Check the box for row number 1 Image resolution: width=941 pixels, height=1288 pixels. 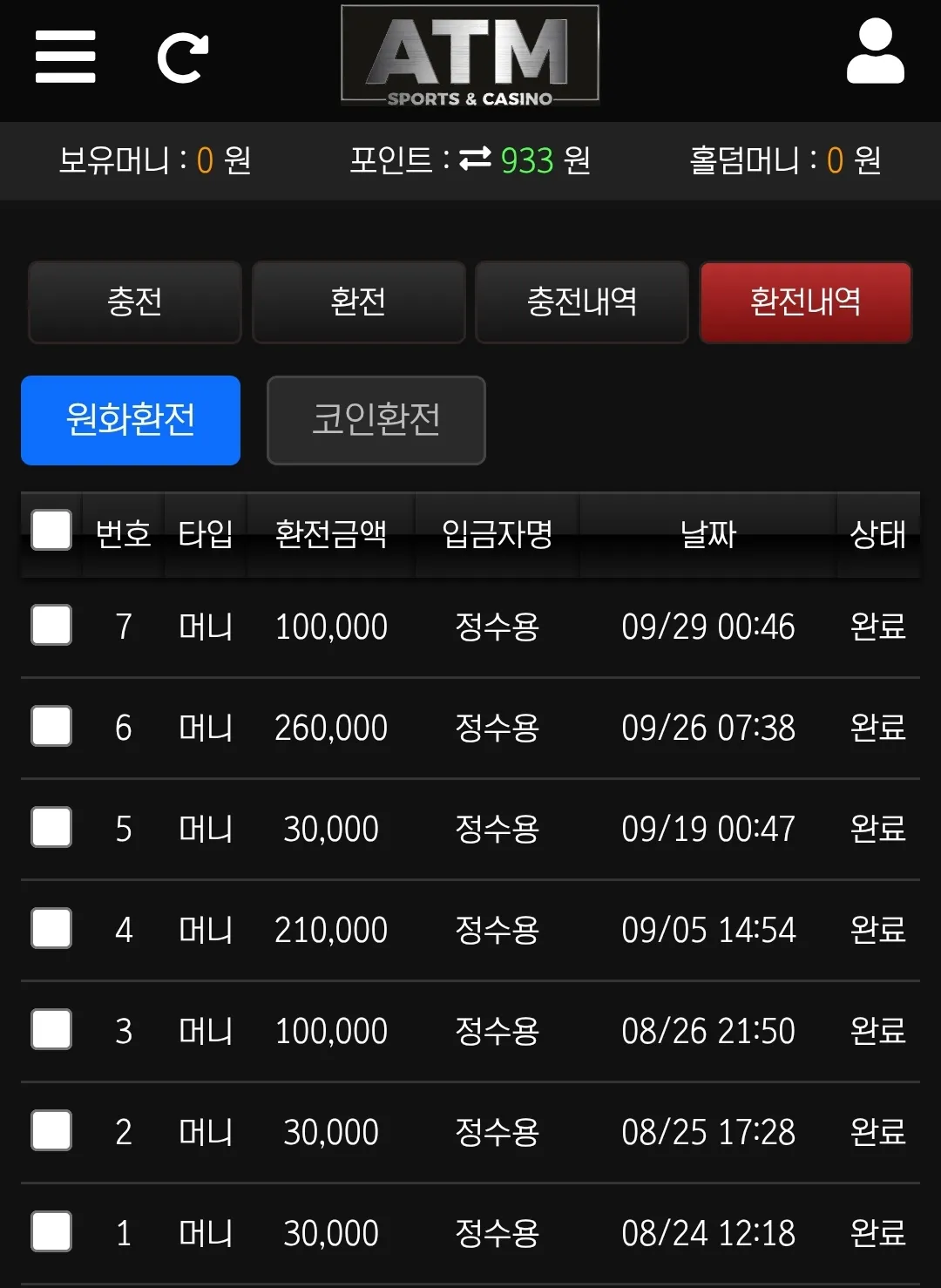[x=51, y=1231]
